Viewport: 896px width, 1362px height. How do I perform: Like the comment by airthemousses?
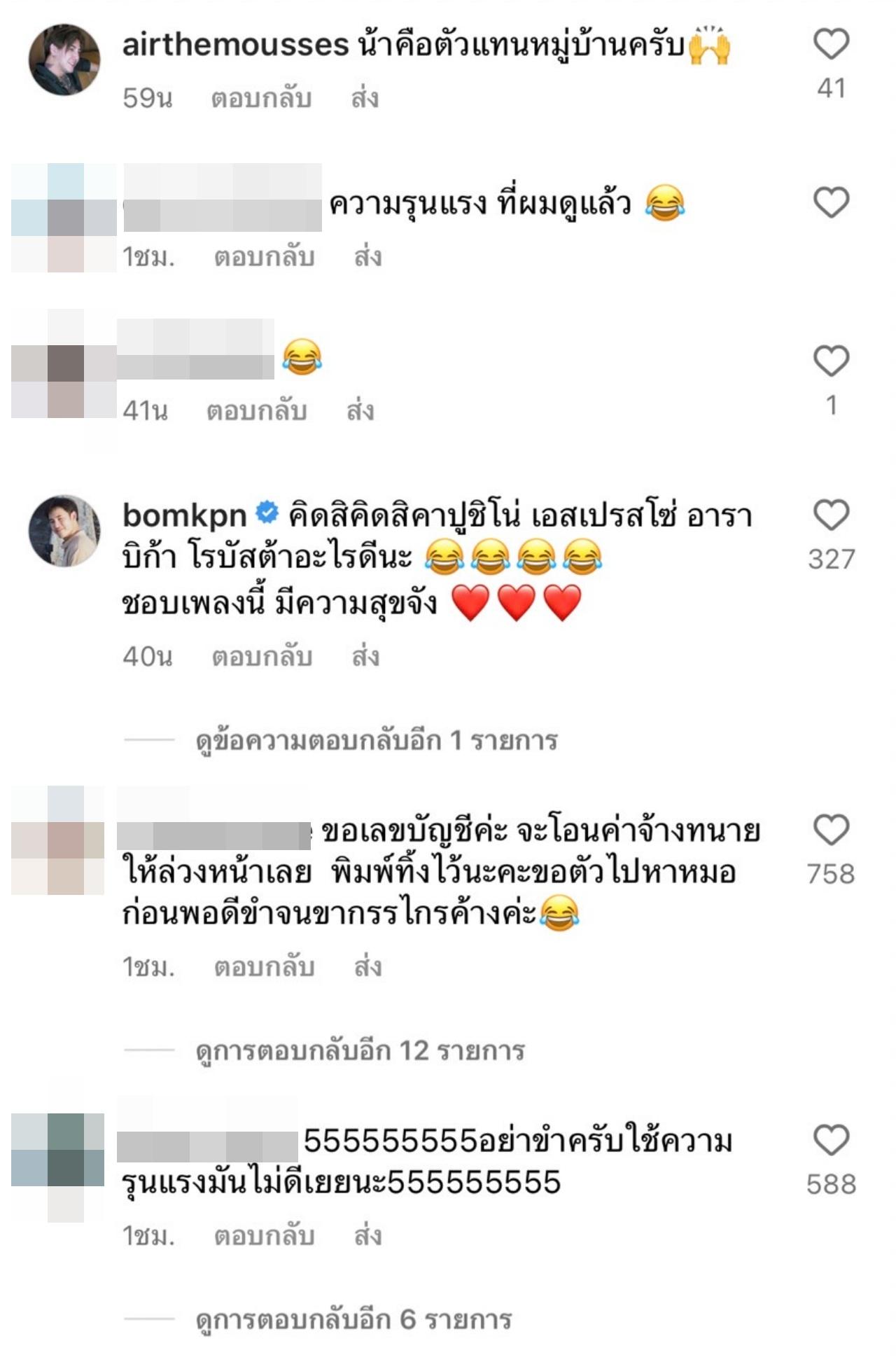(831, 45)
